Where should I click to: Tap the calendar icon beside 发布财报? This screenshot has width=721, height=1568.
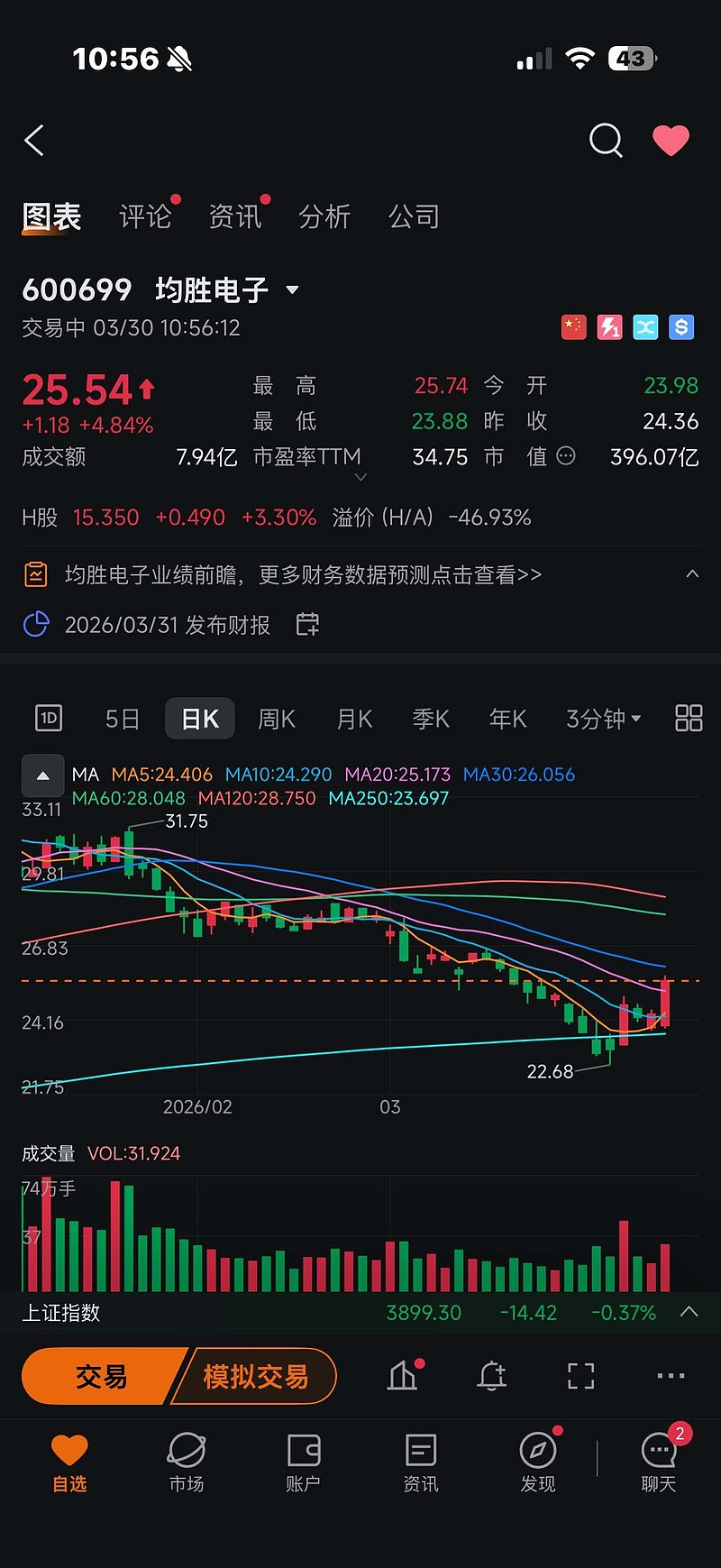[306, 624]
